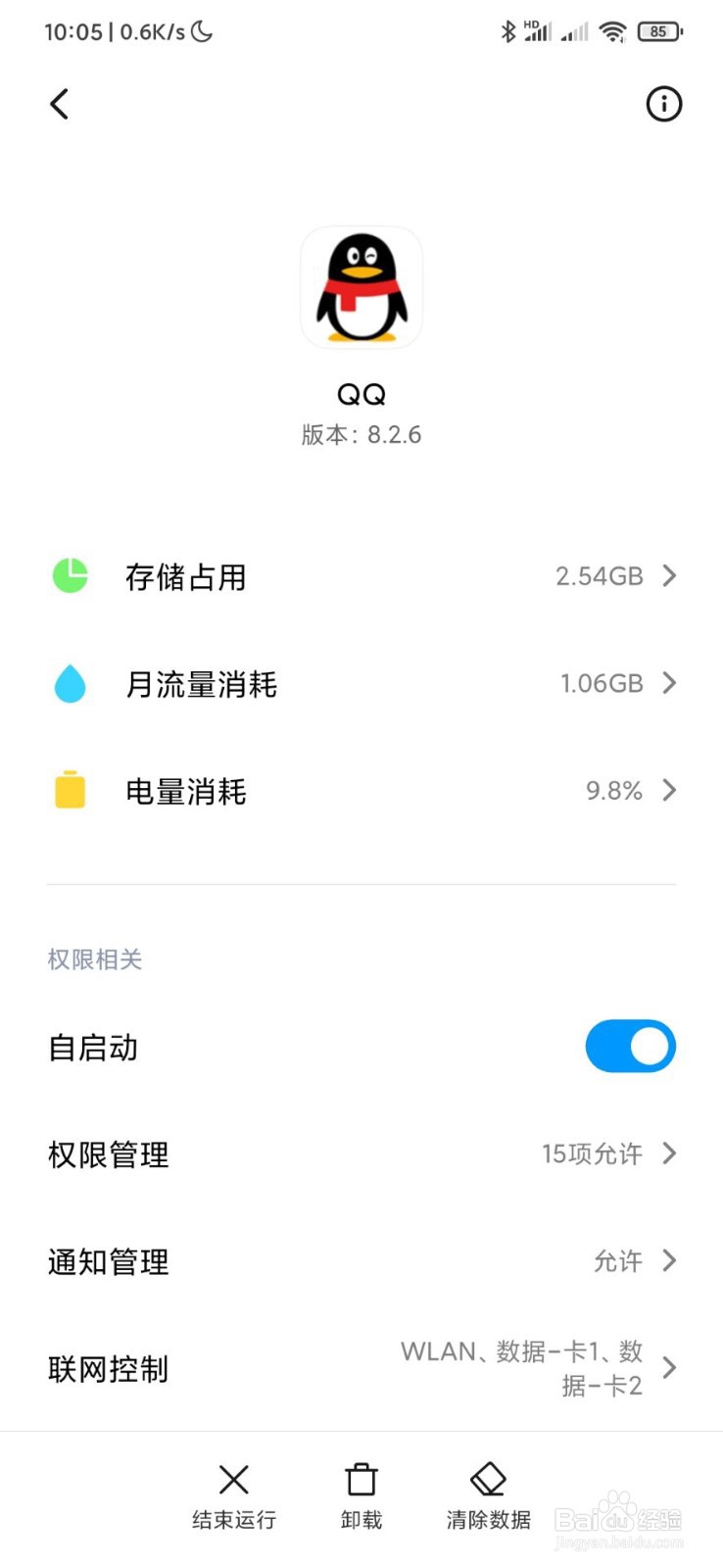Tap 卸载 to uninstall QQ
This screenshot has width=723, height=1568.
[361, 1496]
